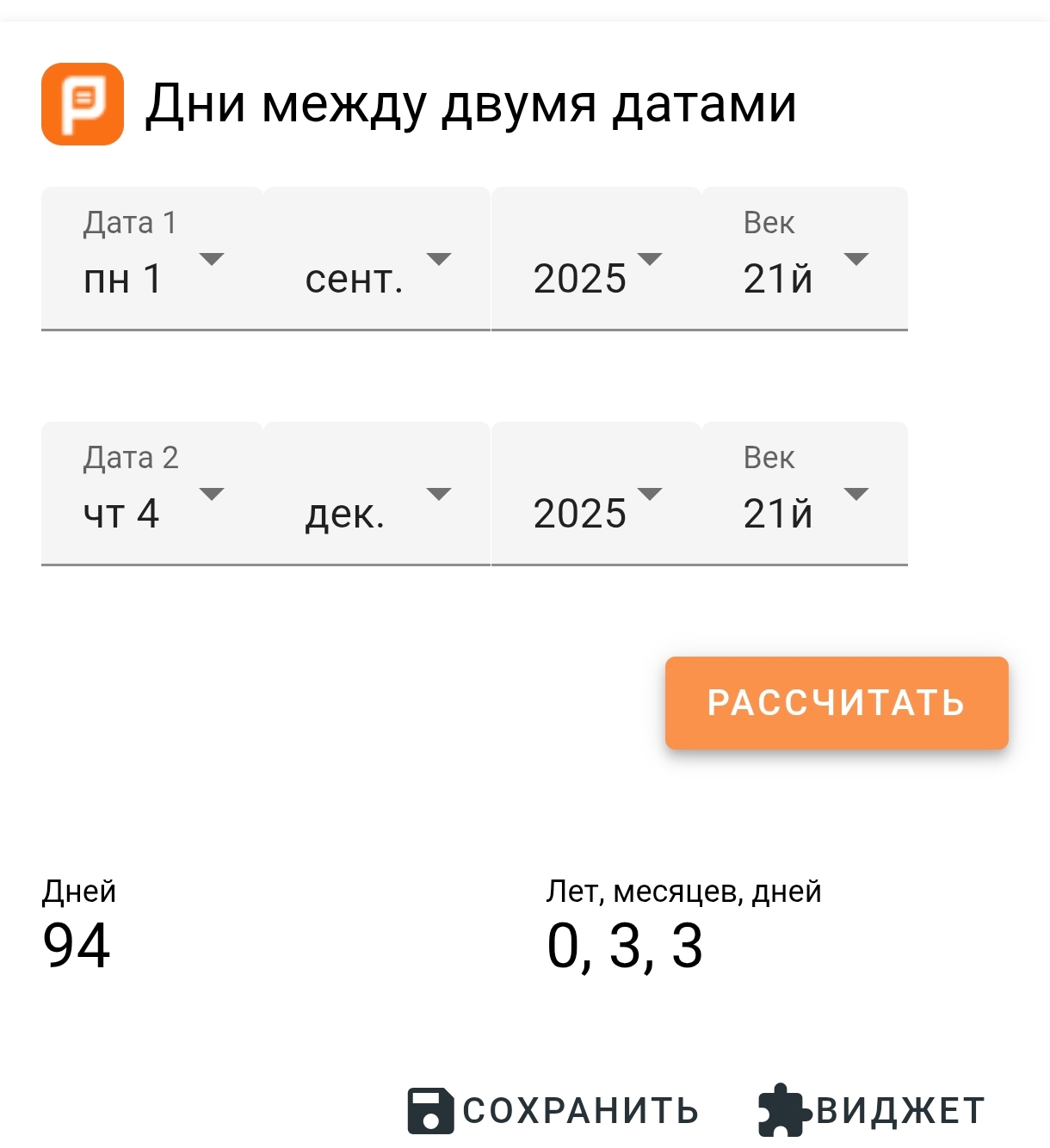Tap the Рассчитать button
Image resolution: width=1050 pixels, height=1148 pixels.
836,702
